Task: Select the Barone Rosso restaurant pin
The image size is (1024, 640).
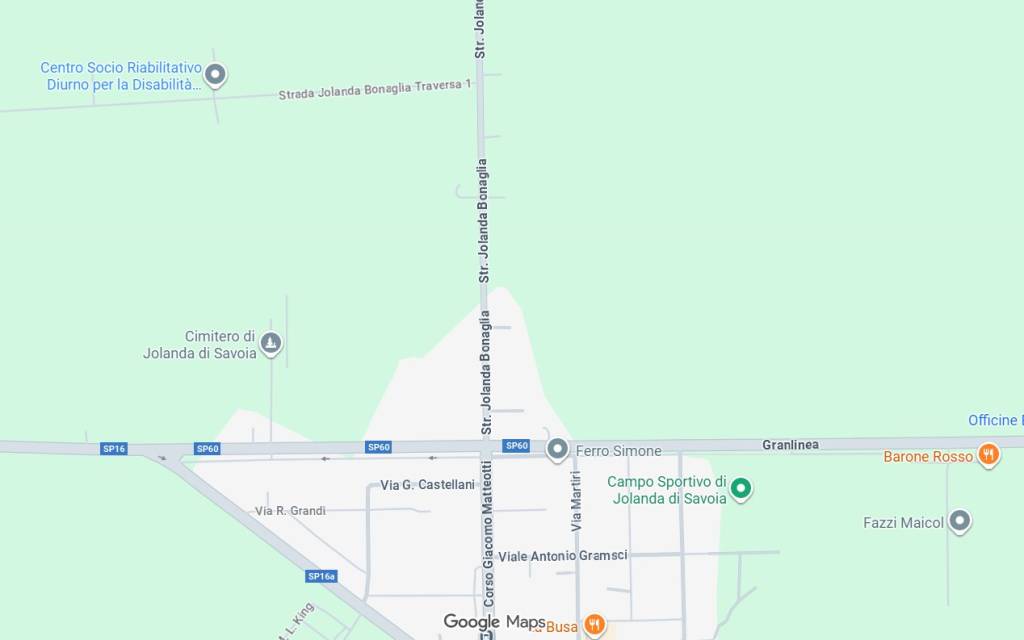Action: click(988, 455)
